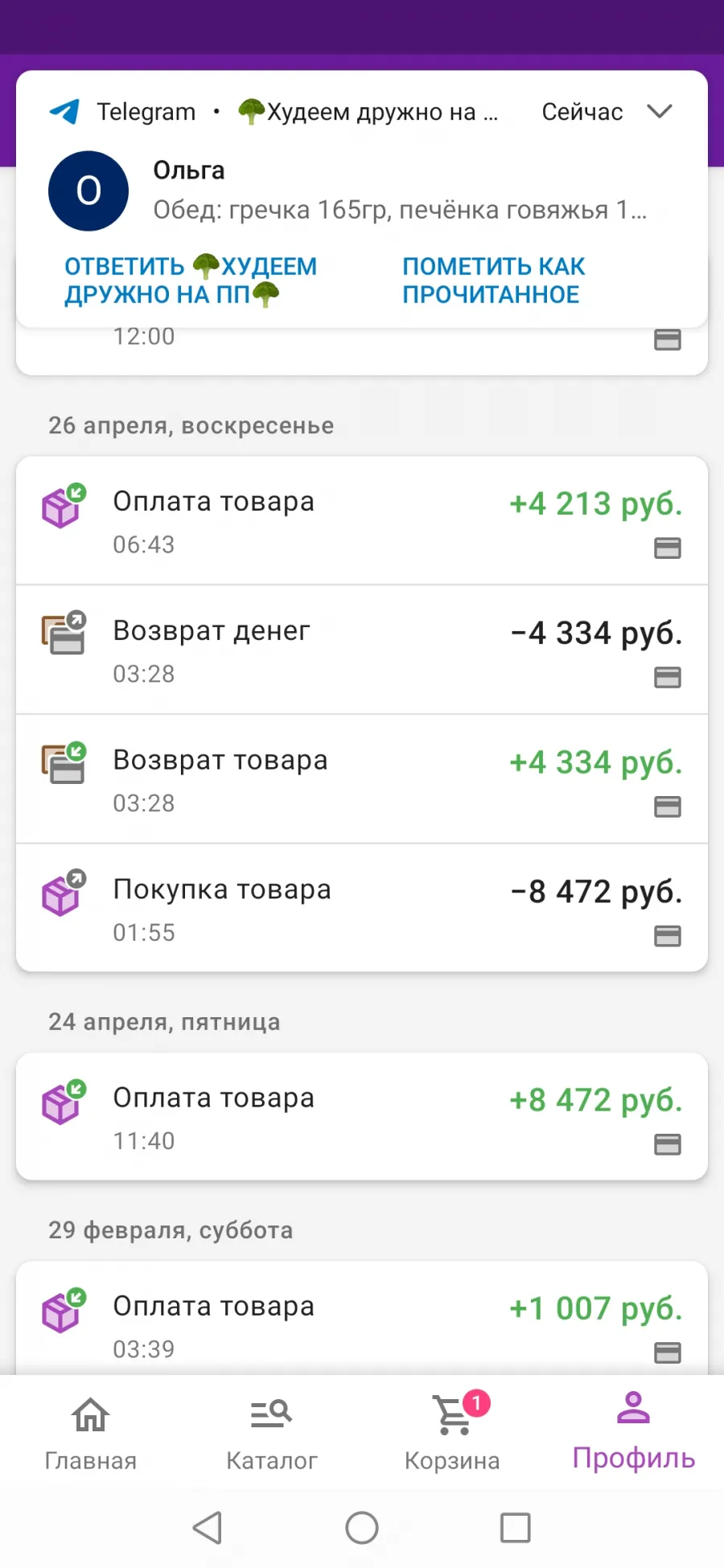Go to the Главная tab

pyautogui.click(x=91, y=1433)
